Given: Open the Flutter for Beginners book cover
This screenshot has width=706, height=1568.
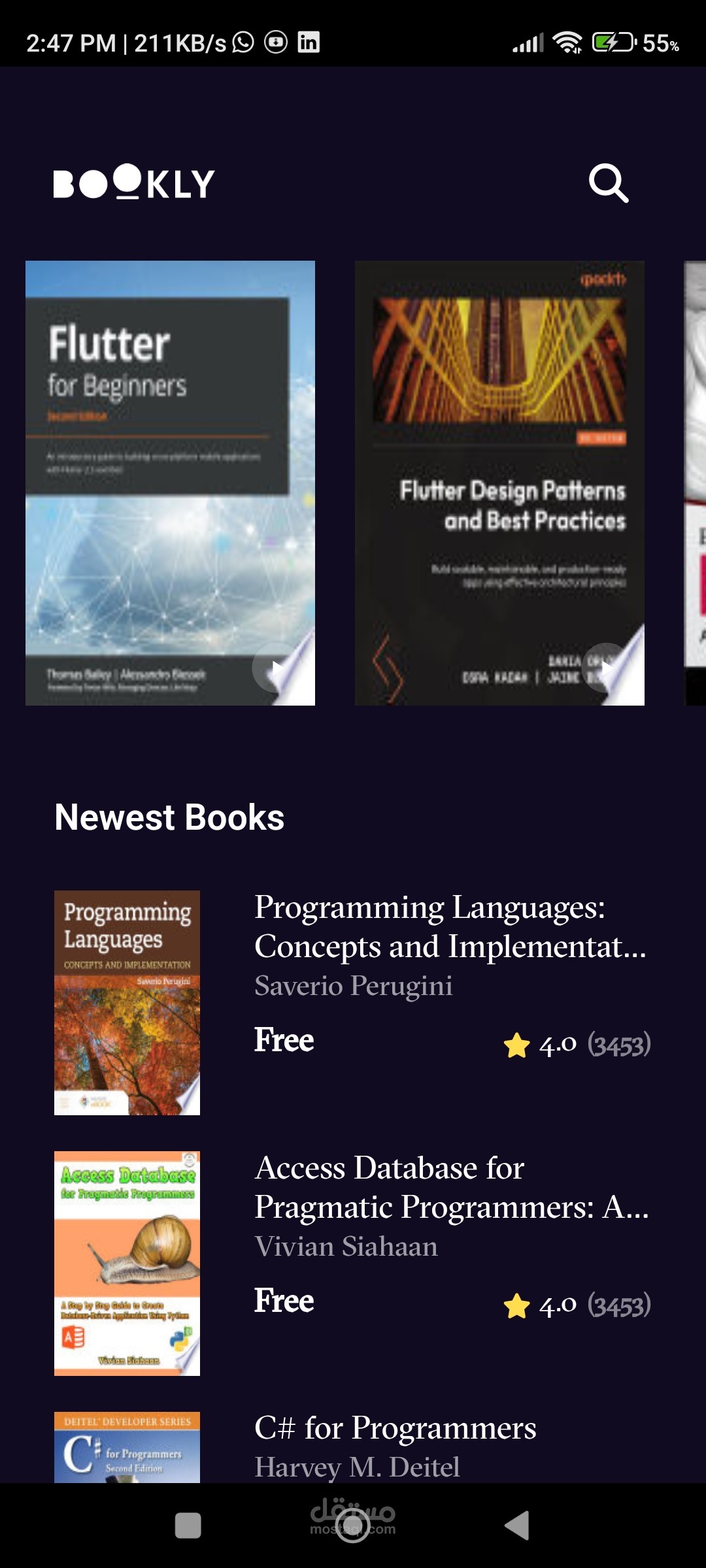Looking at the screenshot, I should tap(170, 483).
